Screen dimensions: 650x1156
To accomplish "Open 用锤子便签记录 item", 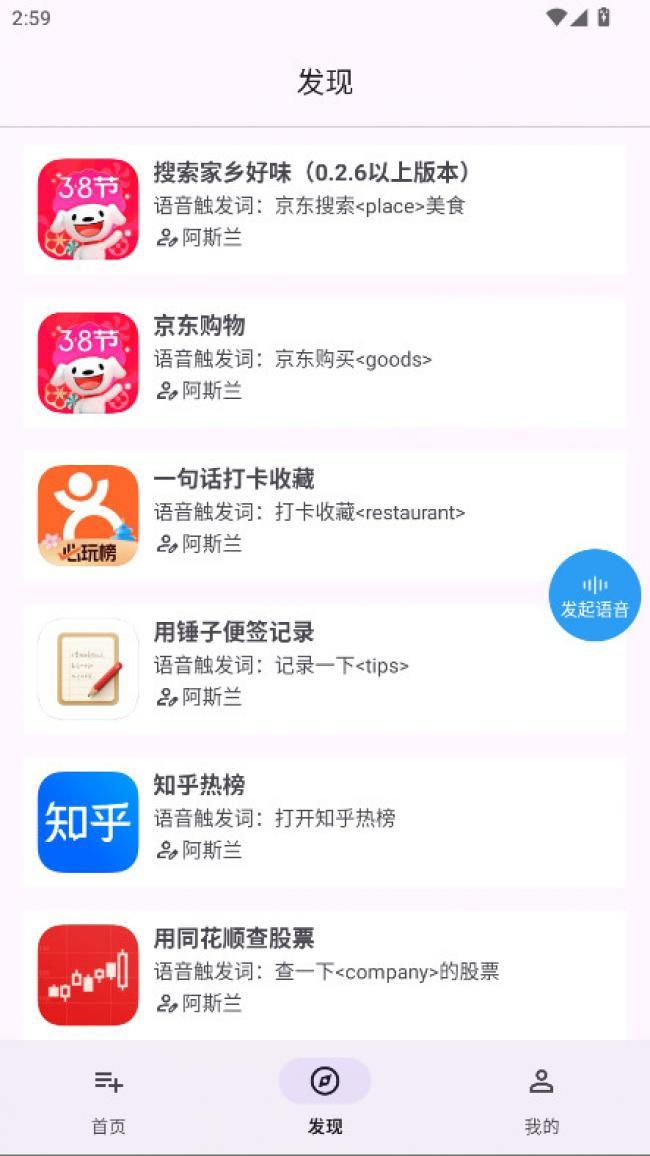I will pyautogui.click(x=325, y=669).
